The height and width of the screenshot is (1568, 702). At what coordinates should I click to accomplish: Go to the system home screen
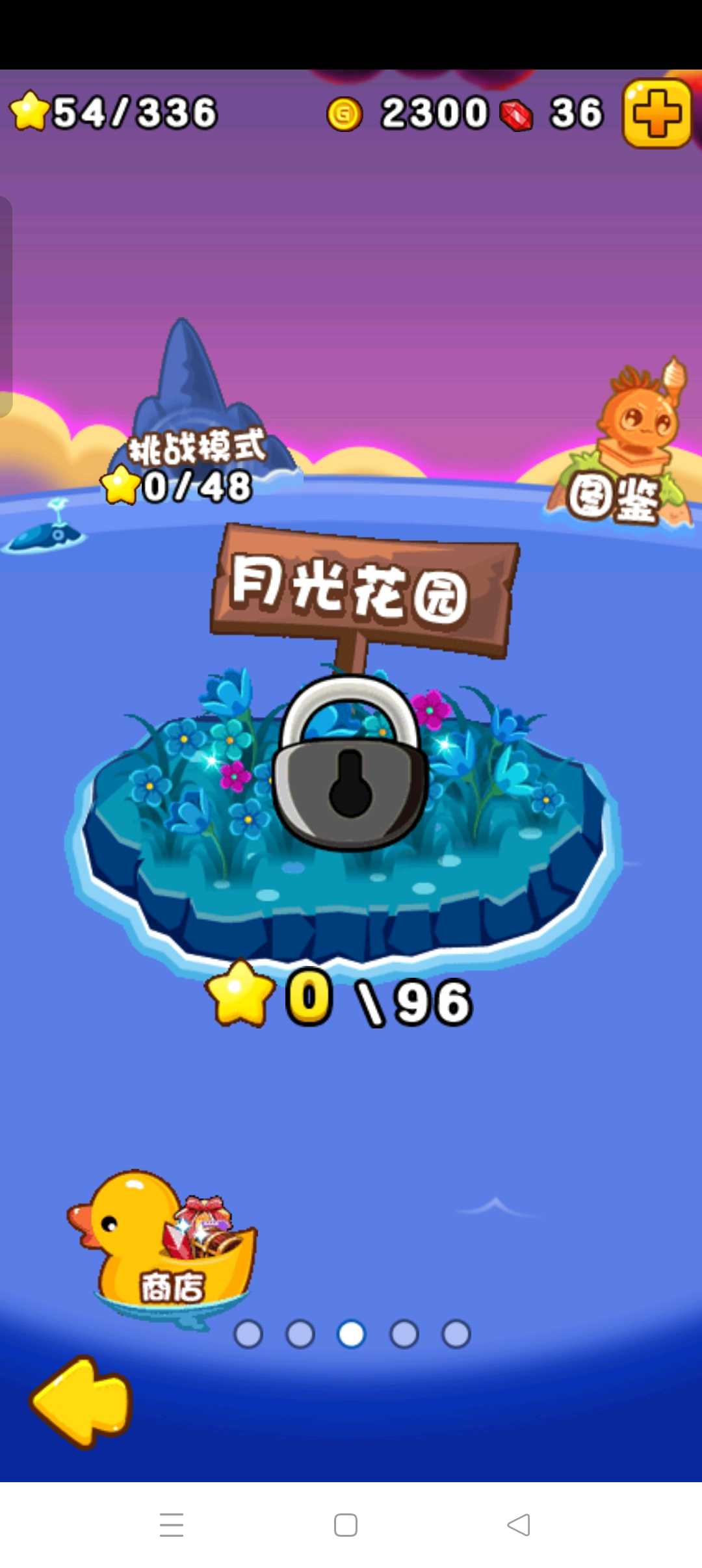click(345, 1524)
